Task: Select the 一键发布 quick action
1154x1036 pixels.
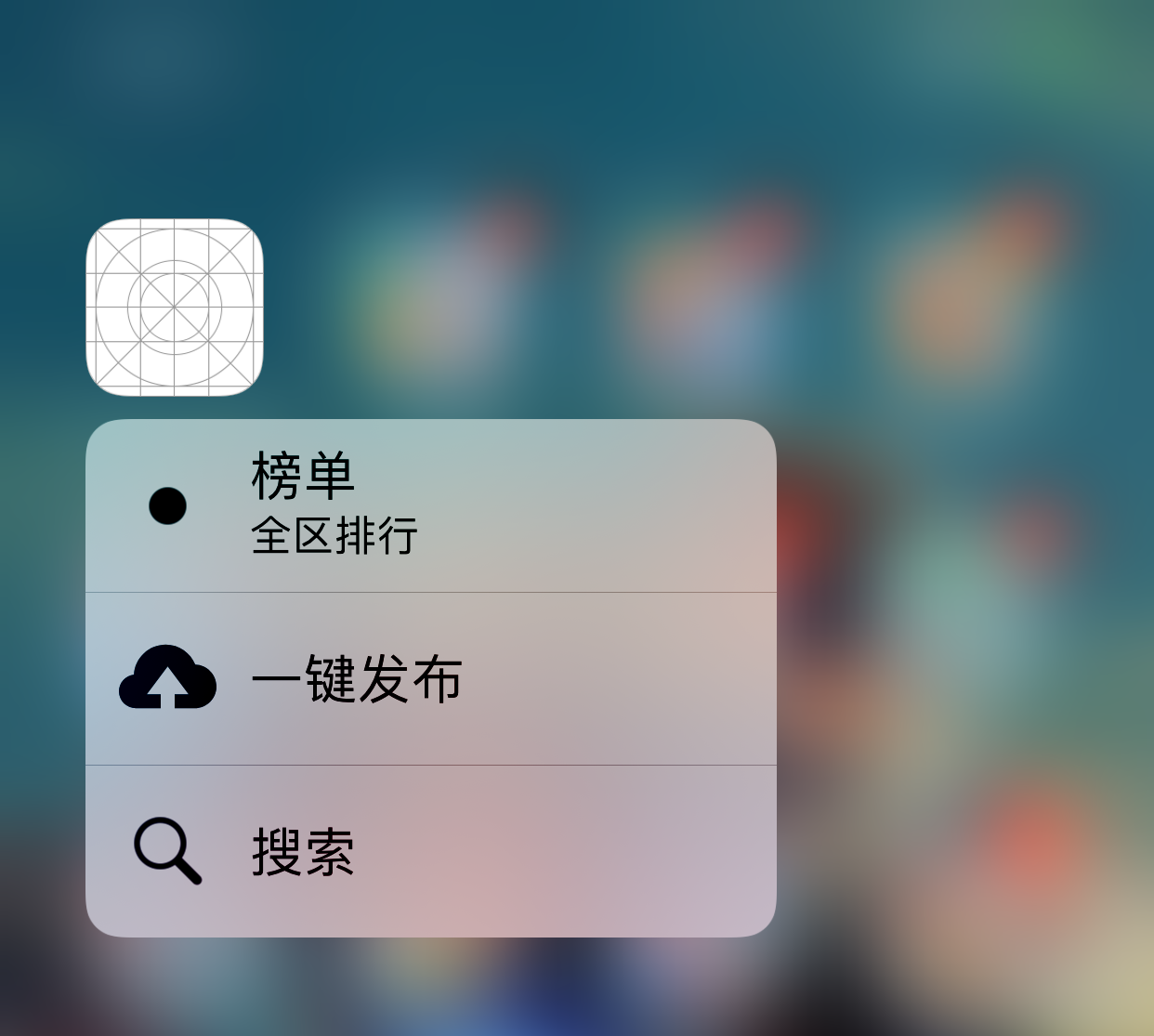Action: pyautogui.click(x=430, y=679)
